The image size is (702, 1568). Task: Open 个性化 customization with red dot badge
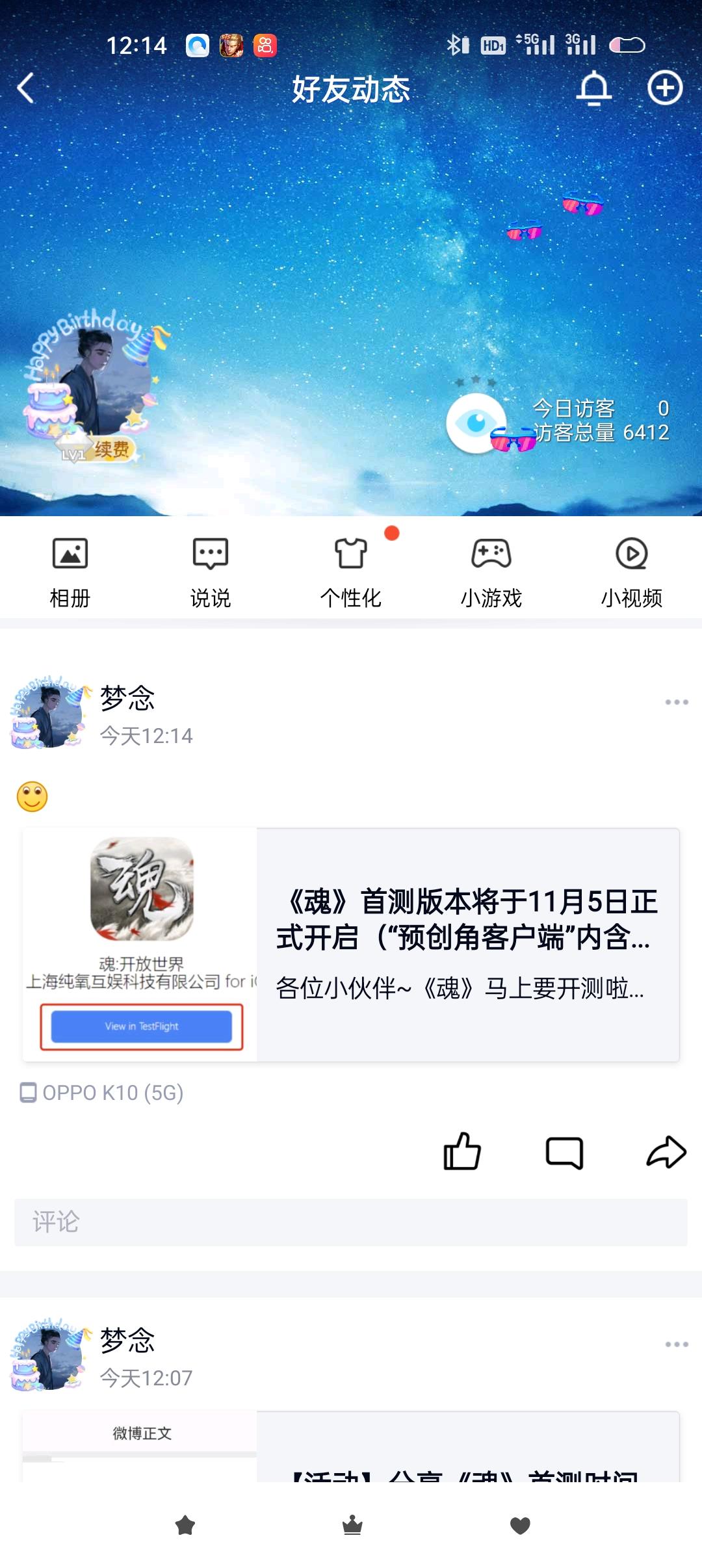tap(350, 569)
